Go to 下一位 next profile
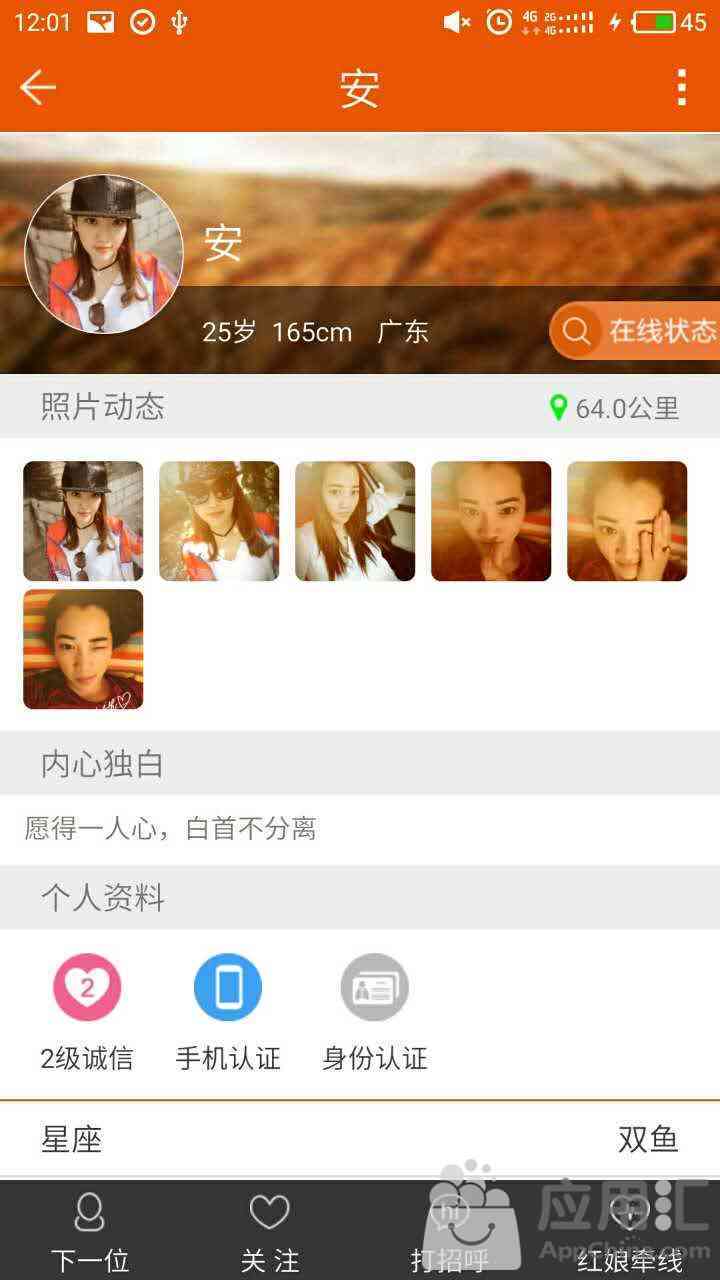 point(90,1230)
